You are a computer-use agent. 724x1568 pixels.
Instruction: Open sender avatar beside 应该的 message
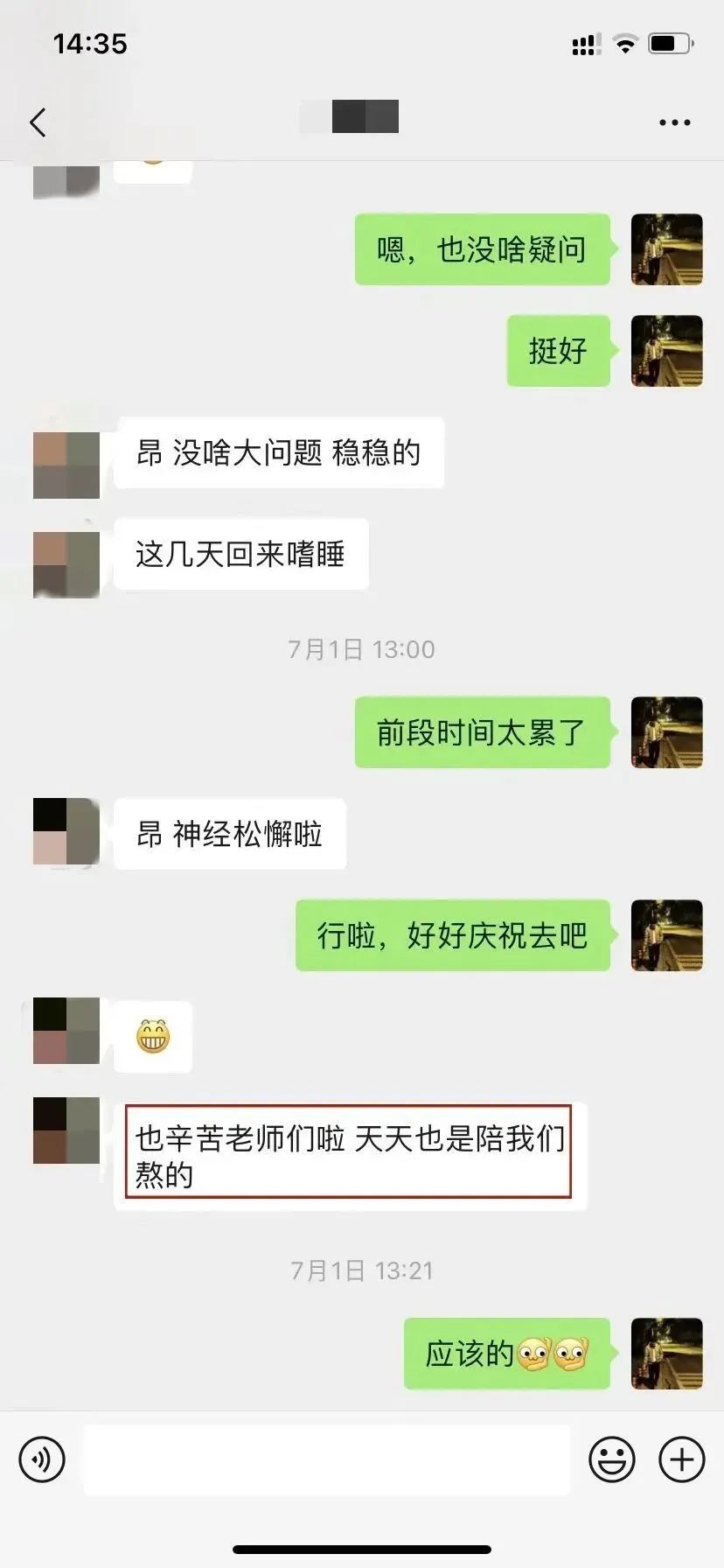pos(667,1354)
